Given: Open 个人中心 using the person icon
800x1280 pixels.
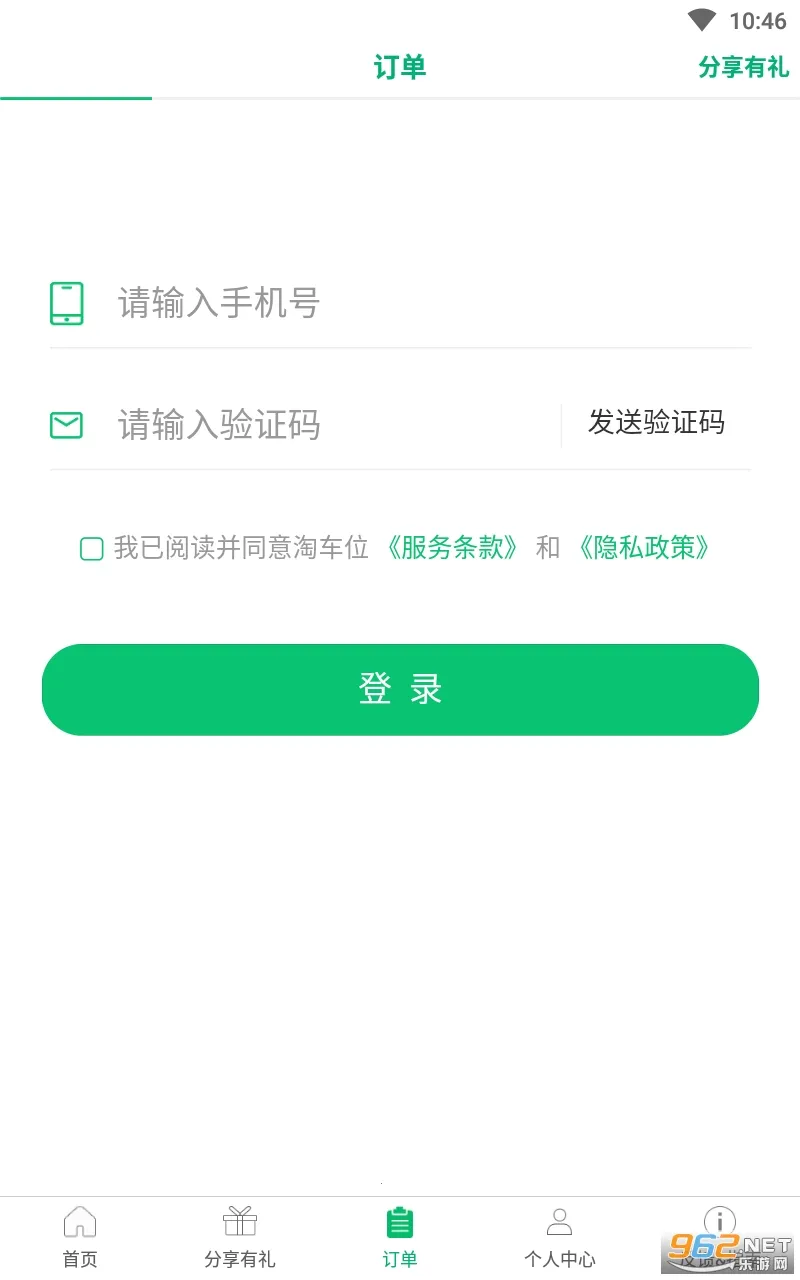Looking at the screenshot, I should [560, 1222].
